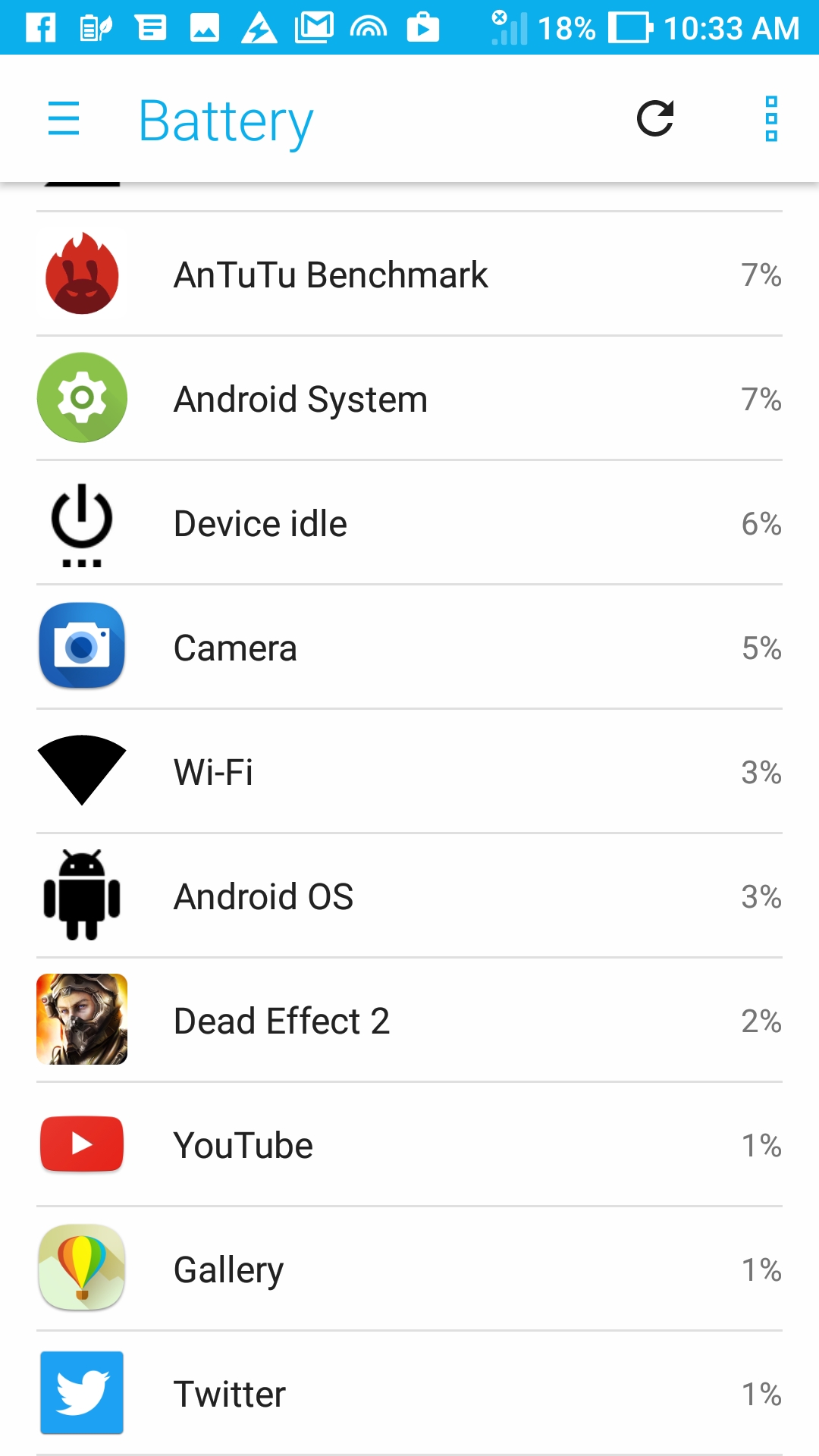The image size is (819, 1456).
Task: View Android System battery usage
Action: [409, 398]
